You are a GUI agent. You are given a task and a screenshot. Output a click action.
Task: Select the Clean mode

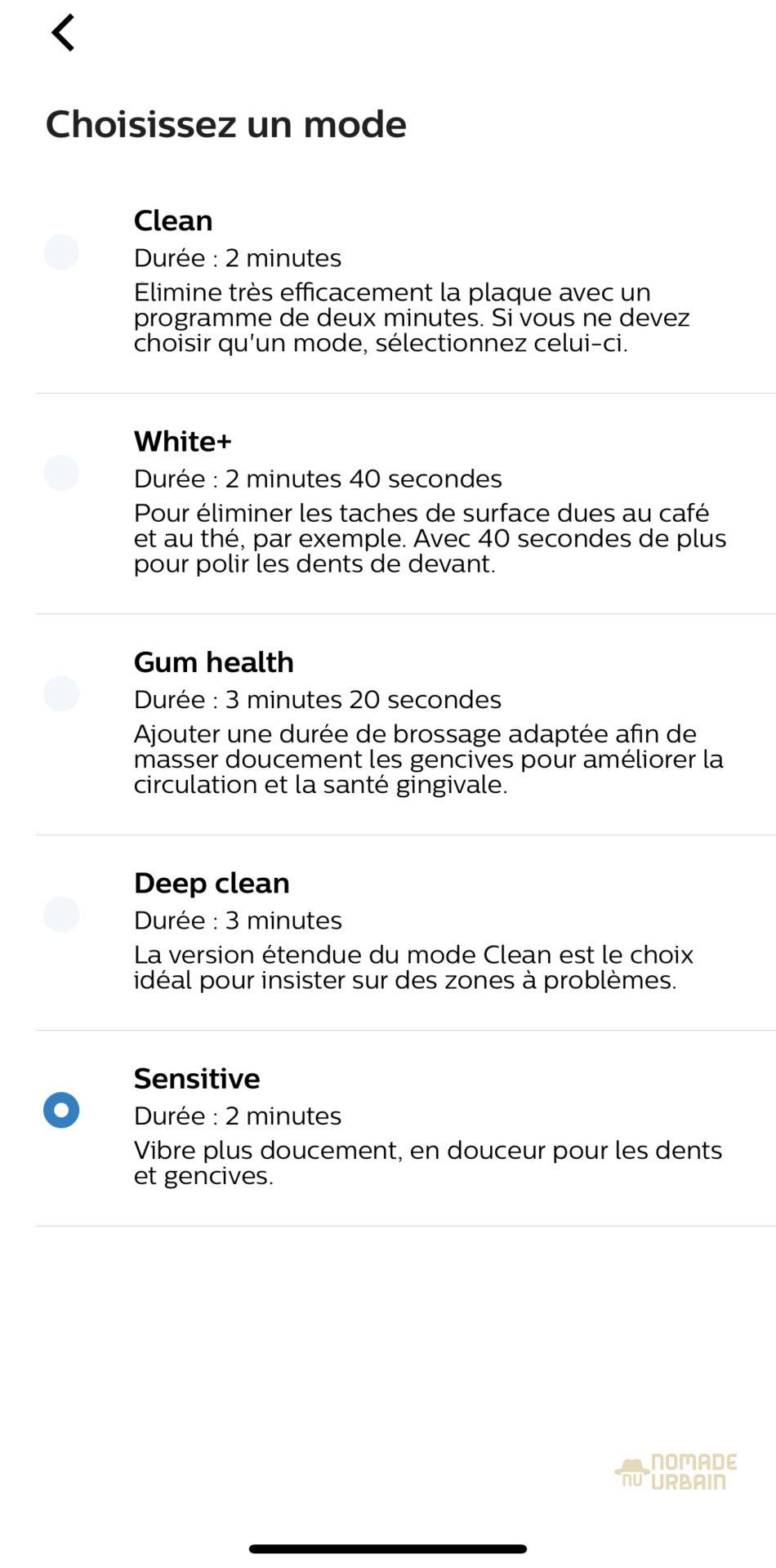click(x=61, y=252)
